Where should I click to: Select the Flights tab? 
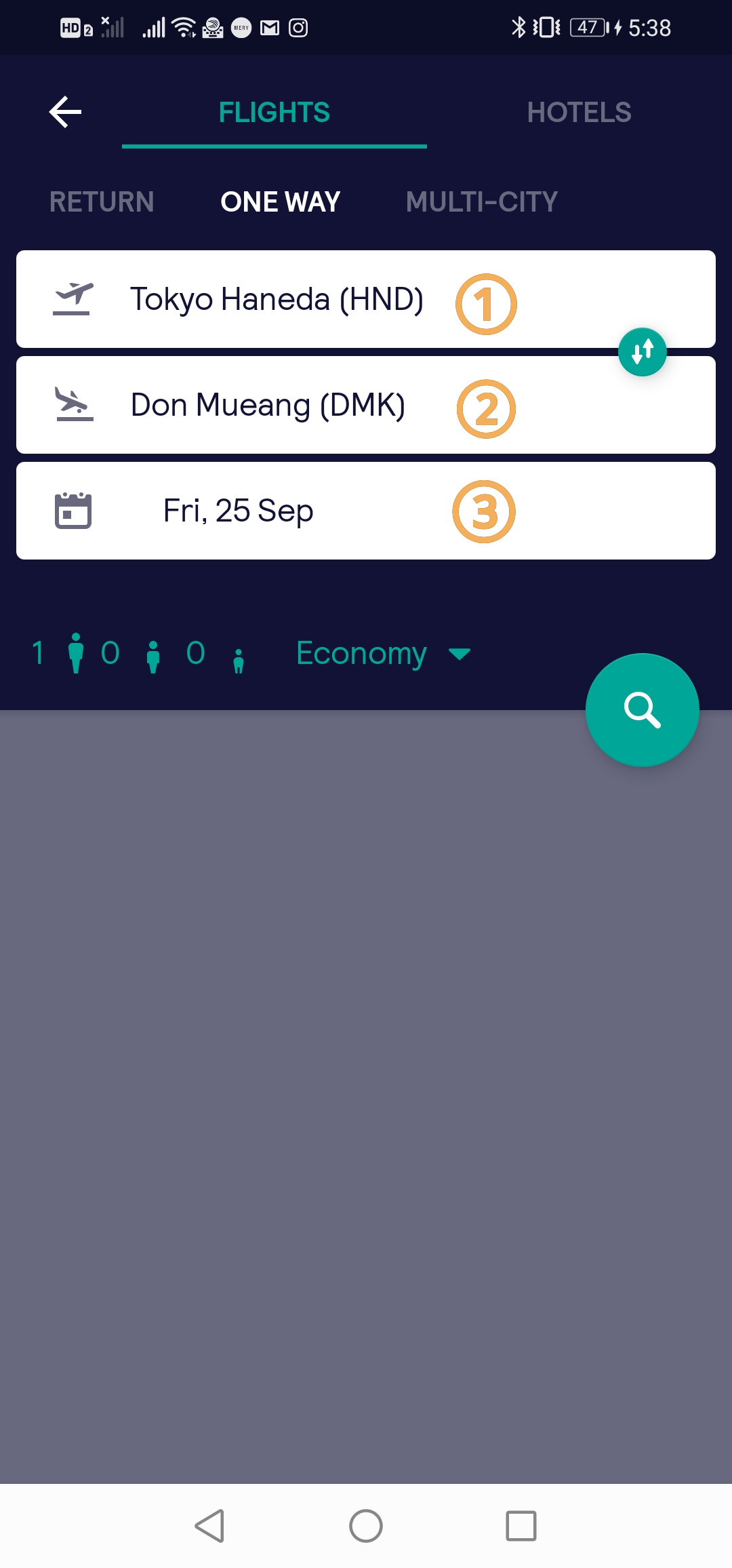pos(274,113)
